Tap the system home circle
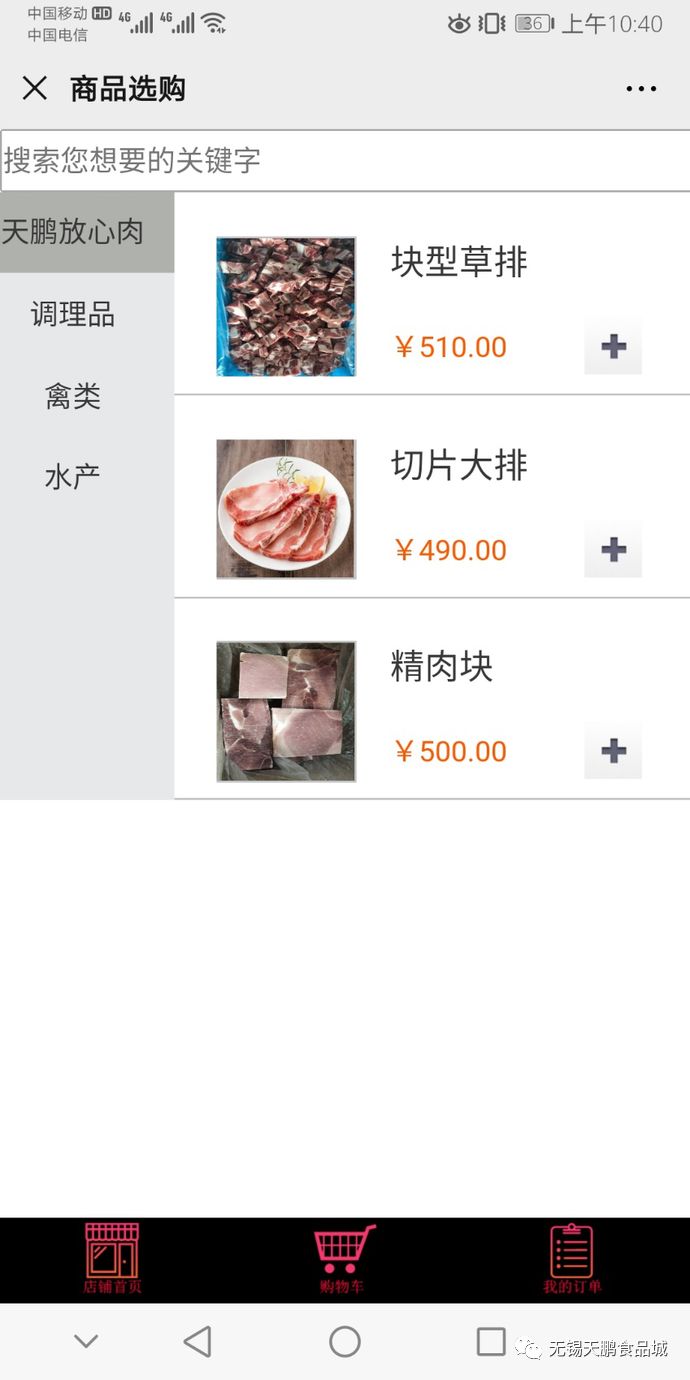The width and height of the screenshot is (690, 1380). [345, 1341]
